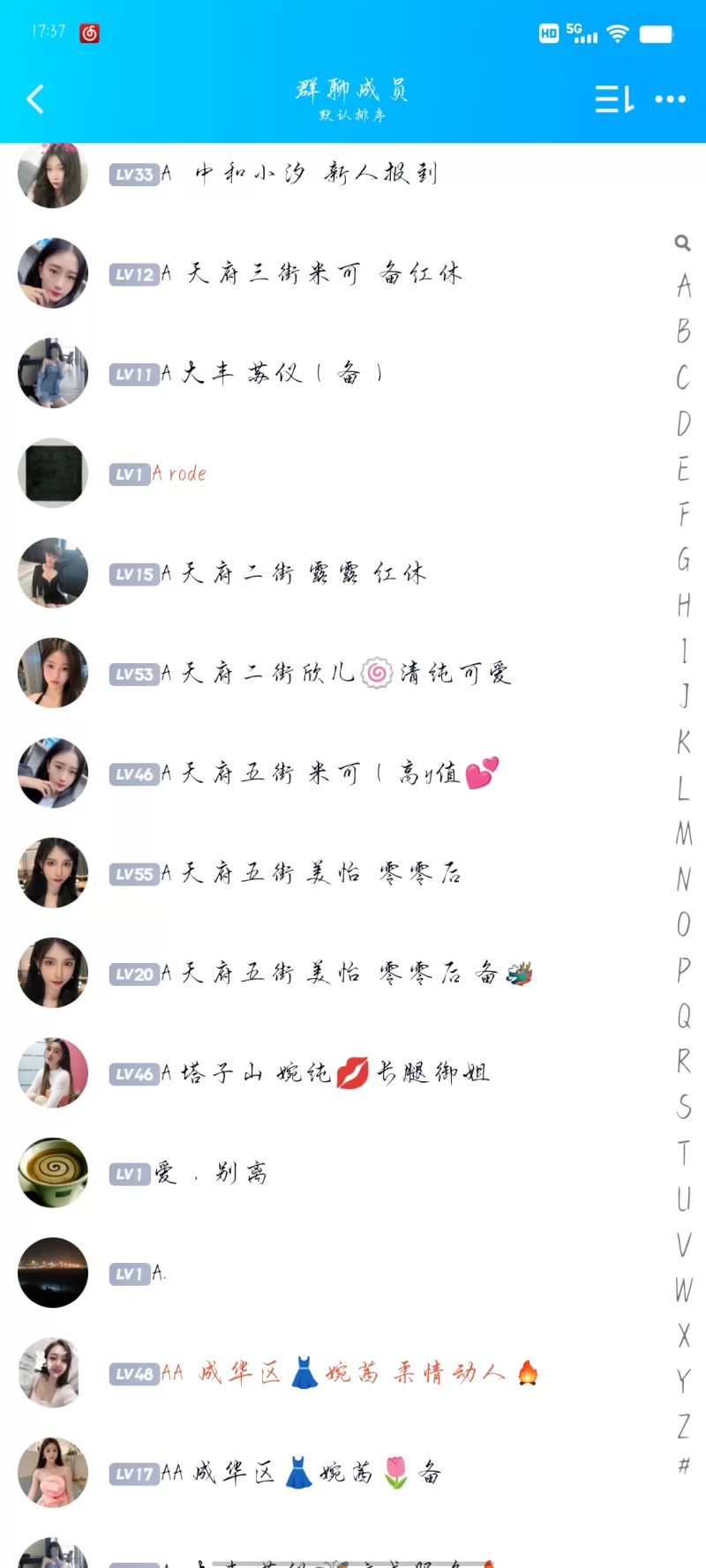The width and height of the screenshot is (706, 1568).
Task: Open the sort order options icon
Action: (614, 100)
